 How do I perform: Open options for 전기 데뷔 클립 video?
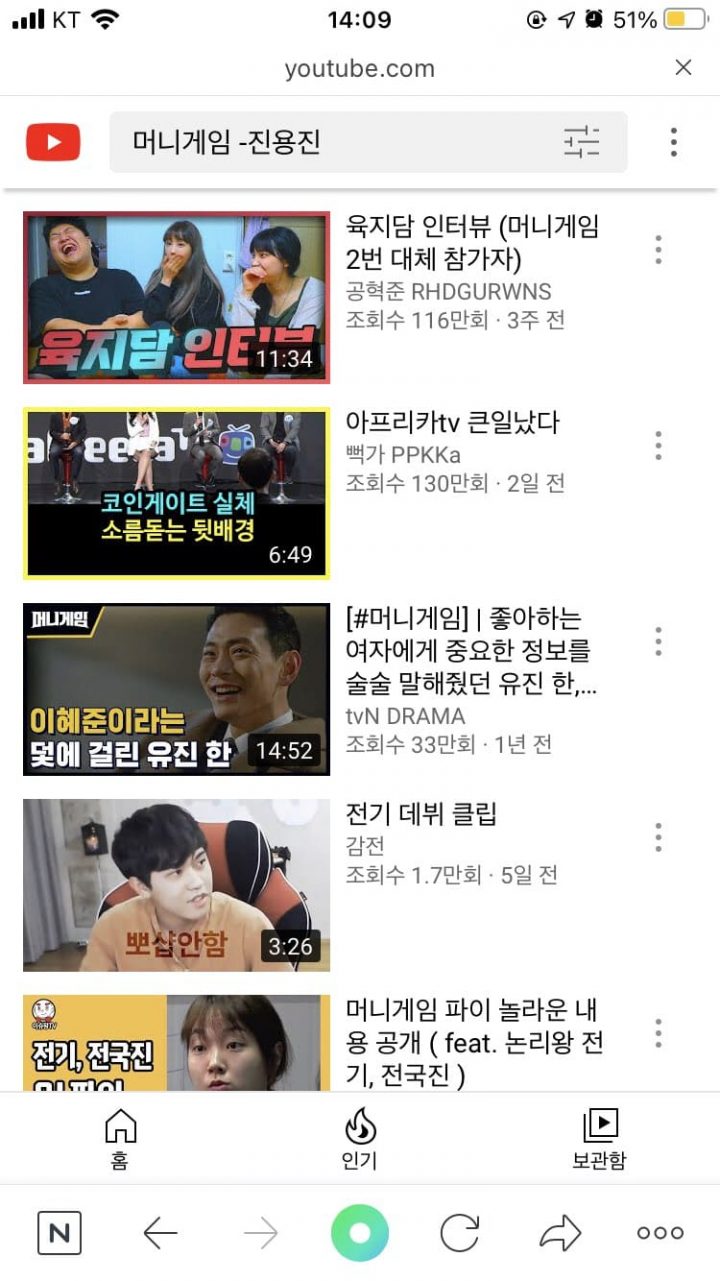[x=658, y=837]
